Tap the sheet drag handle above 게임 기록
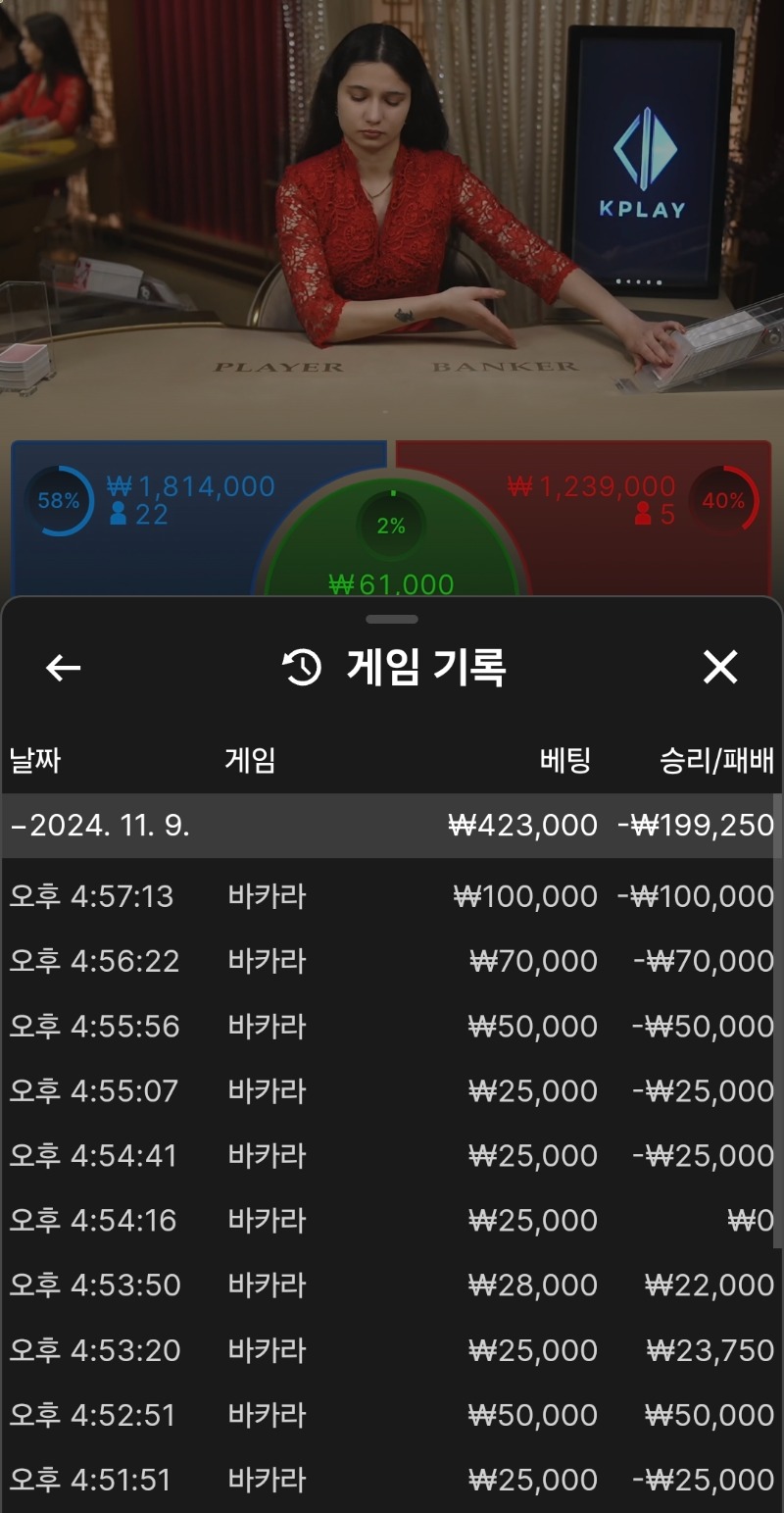Screen dimensions: 784x1513 click(x=392, y=620)
